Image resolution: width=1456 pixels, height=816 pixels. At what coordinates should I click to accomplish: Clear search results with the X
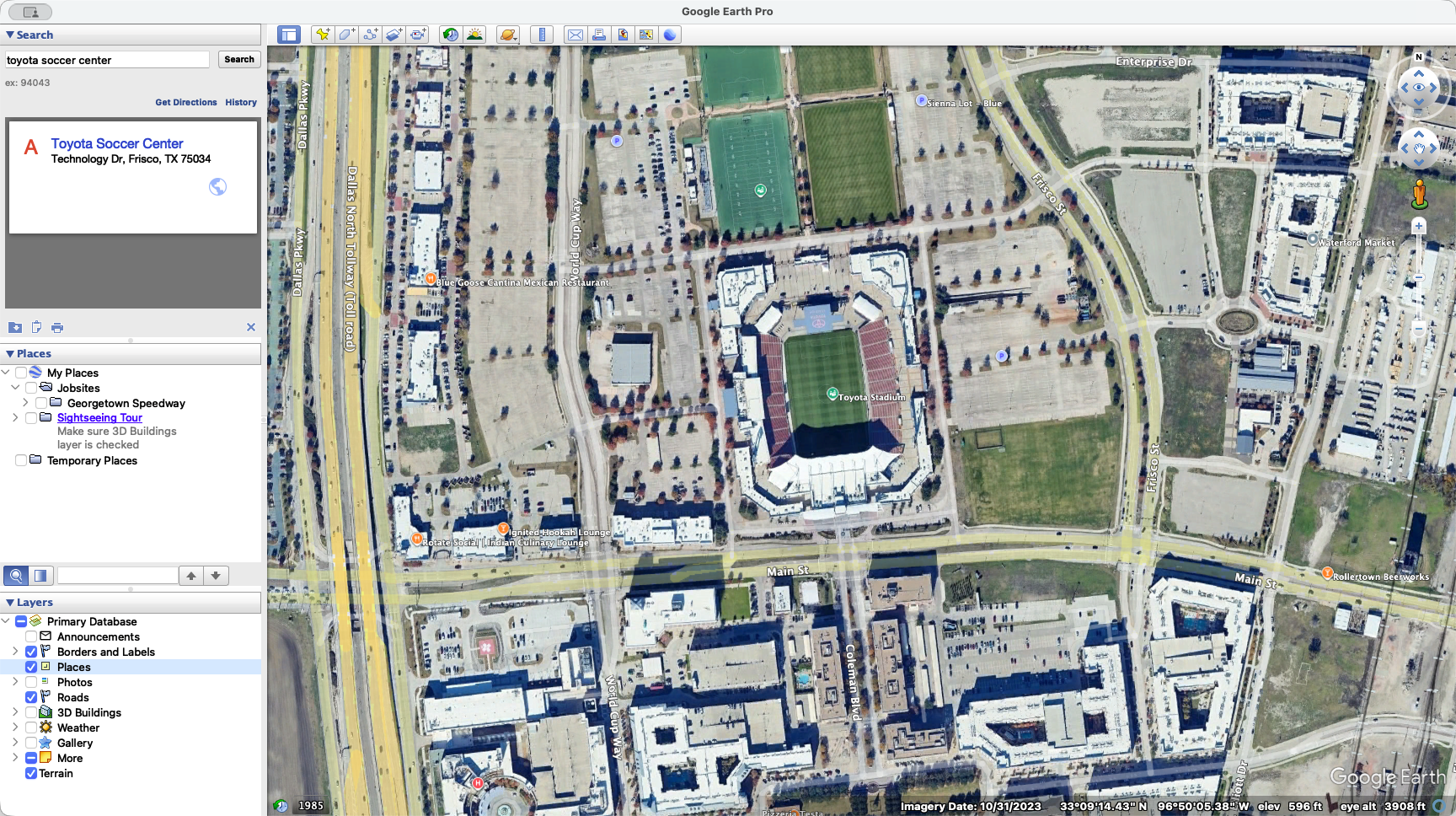pyautogui.click(x=250, y=327)
